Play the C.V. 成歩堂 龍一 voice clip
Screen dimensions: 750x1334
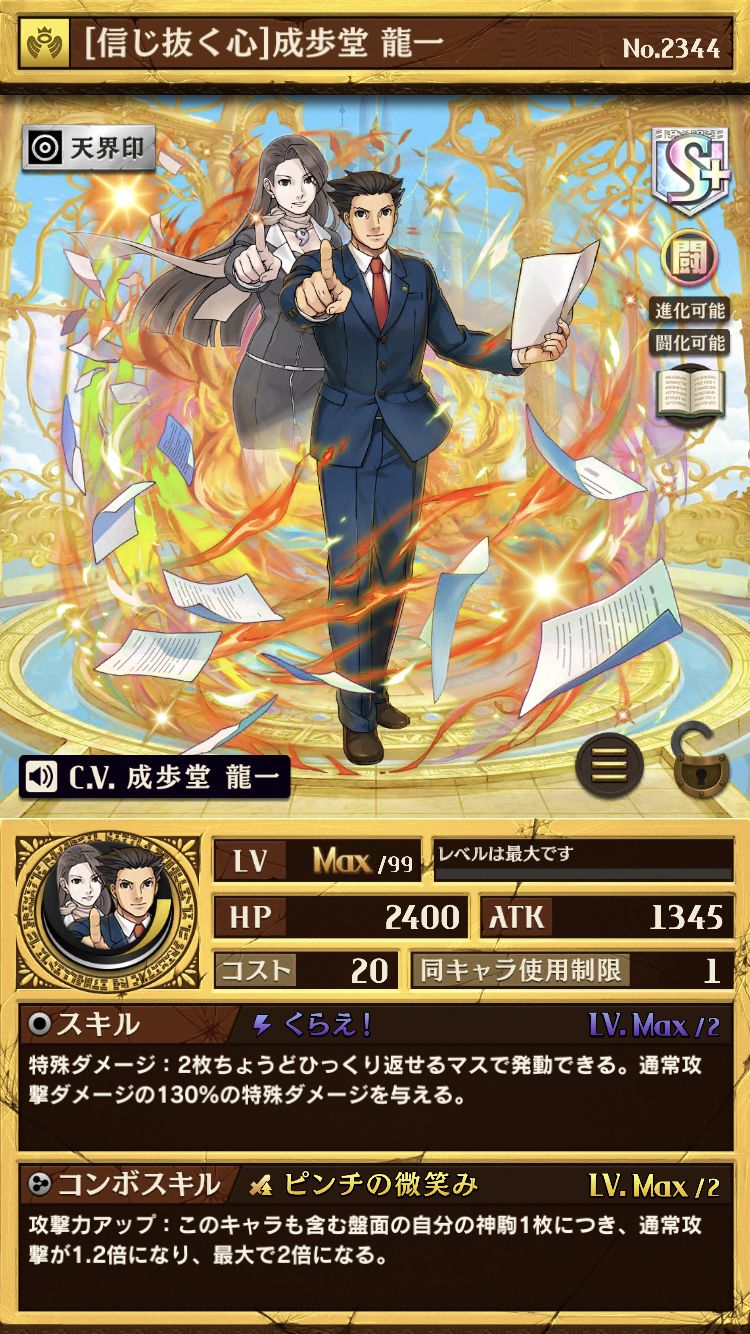click(155, 775)
